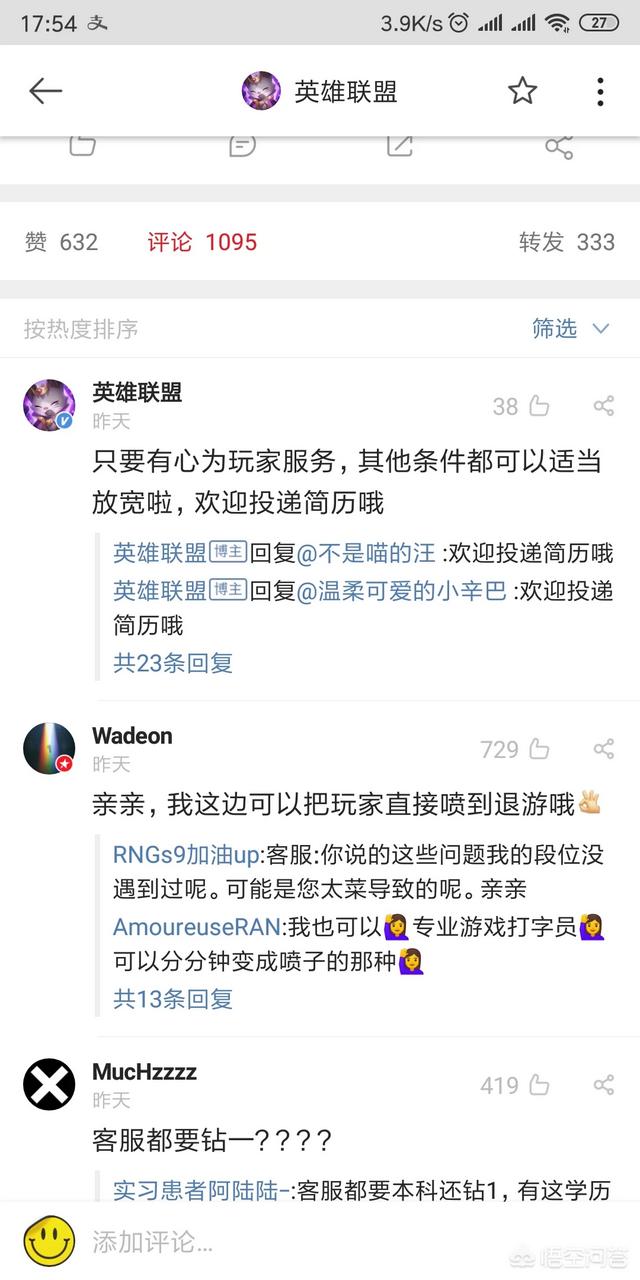
Task: Open Wadeon's profile avatar
Action: (49, 748)
